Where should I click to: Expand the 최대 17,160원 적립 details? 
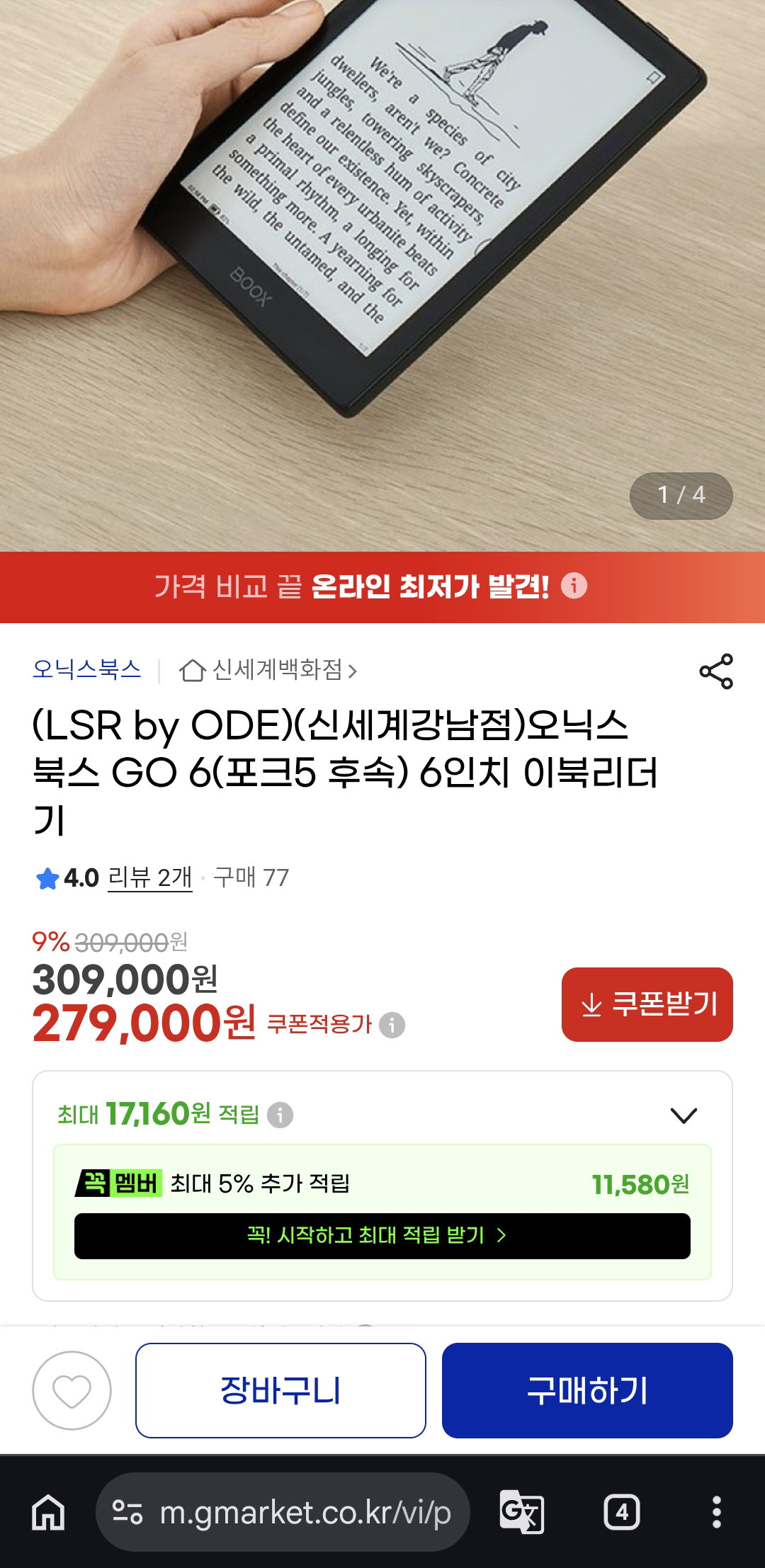[x=684, y=1115]
